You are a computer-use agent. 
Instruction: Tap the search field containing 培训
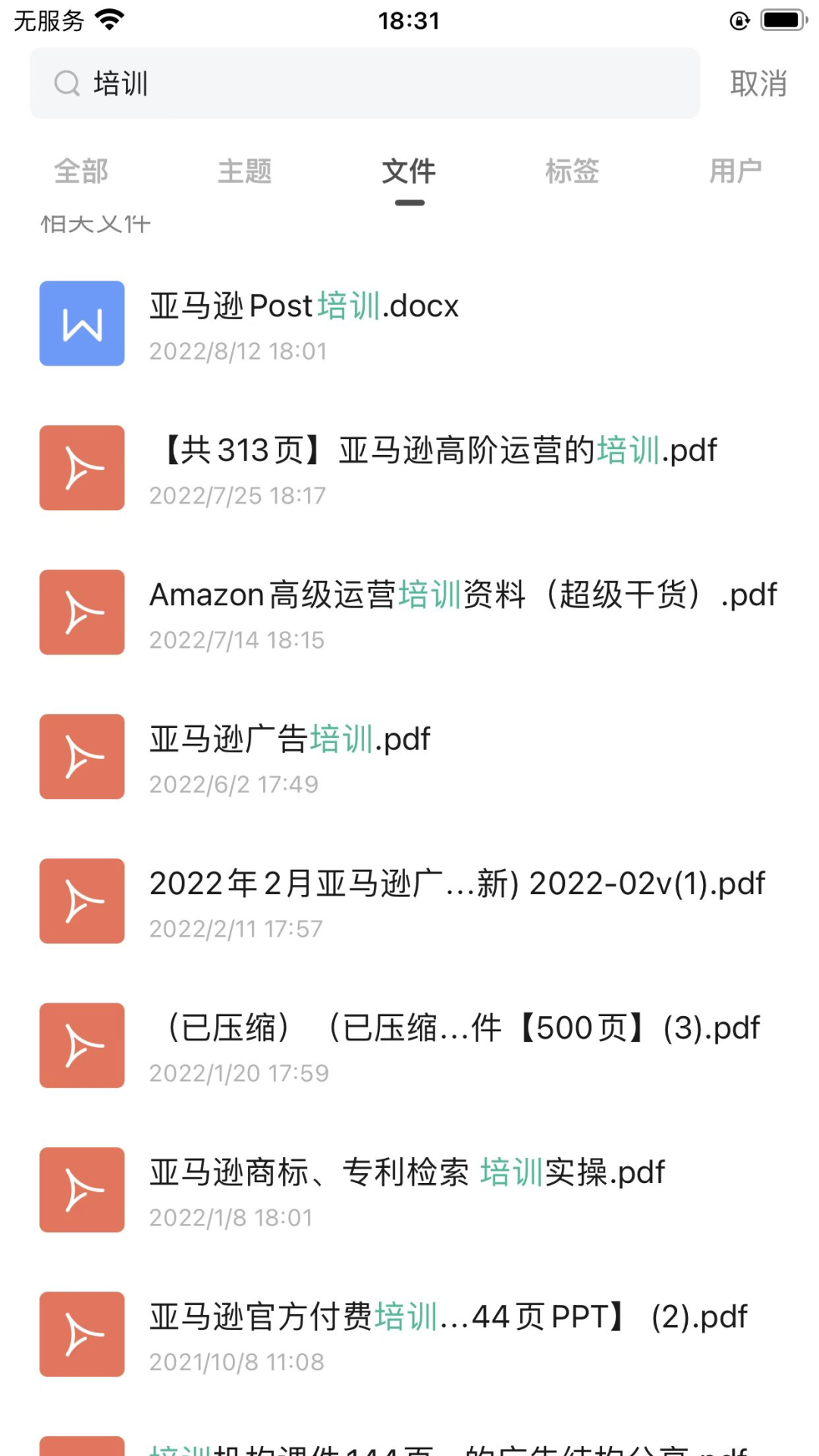click(x=364, y=83)
